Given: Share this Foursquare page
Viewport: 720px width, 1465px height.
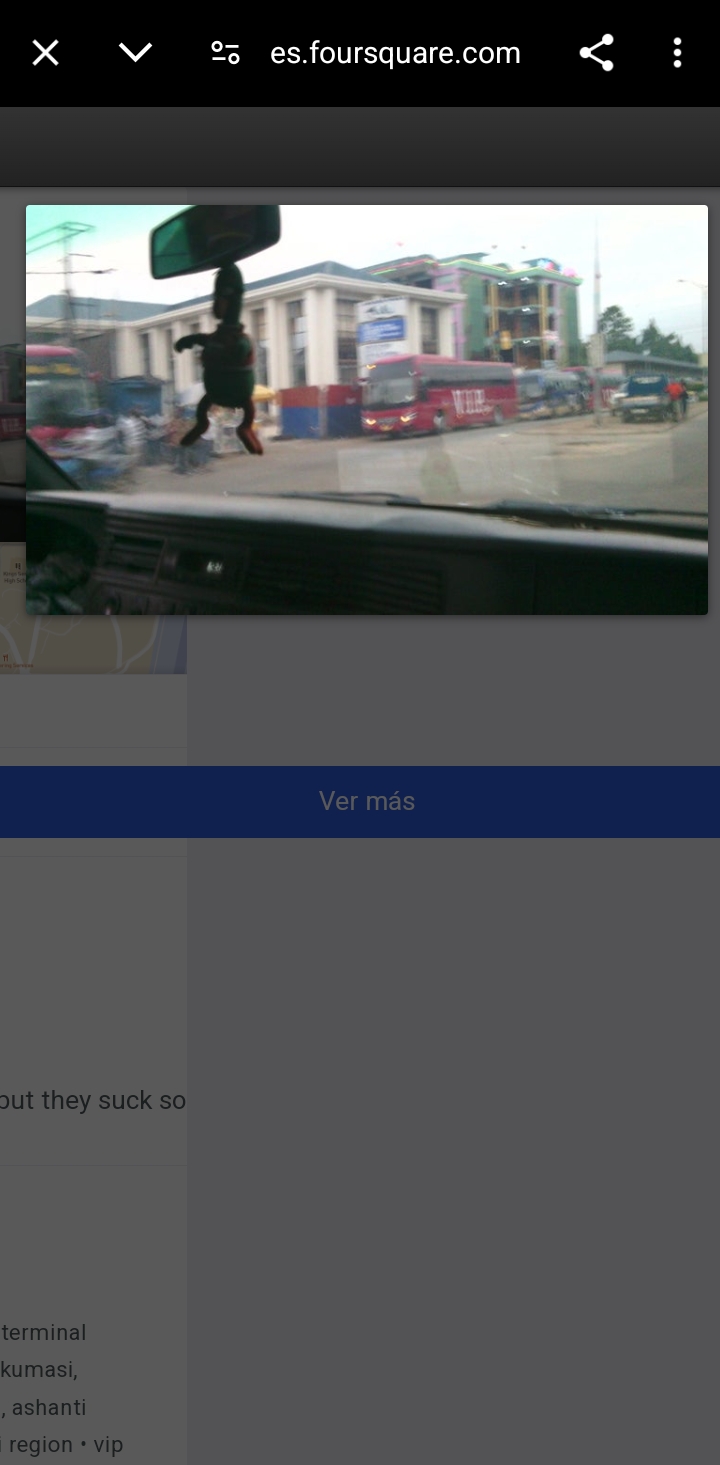Looking at the screenshot, I should pyautogui.click(x=596, y=53).
